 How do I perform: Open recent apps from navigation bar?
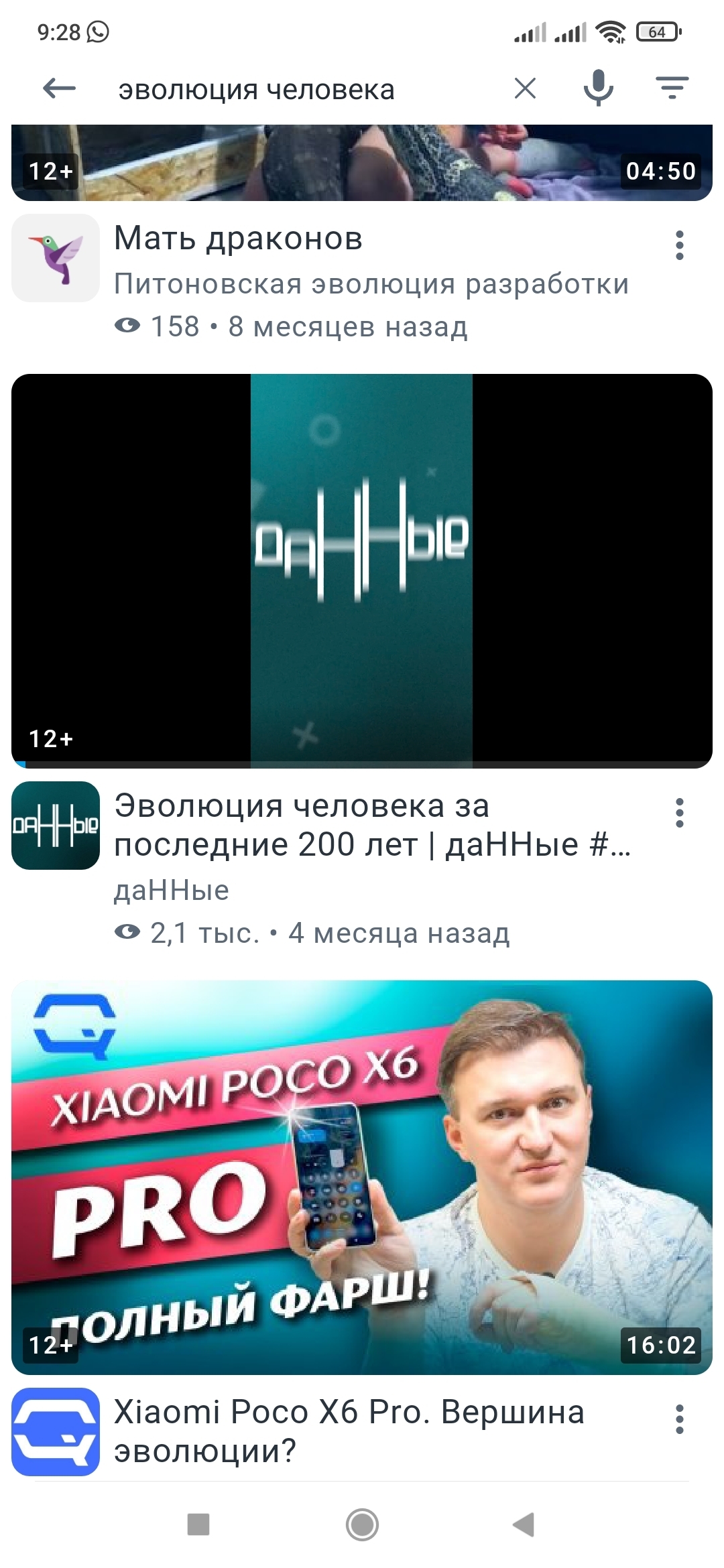pyautogui.click(x=198, y=1524)
